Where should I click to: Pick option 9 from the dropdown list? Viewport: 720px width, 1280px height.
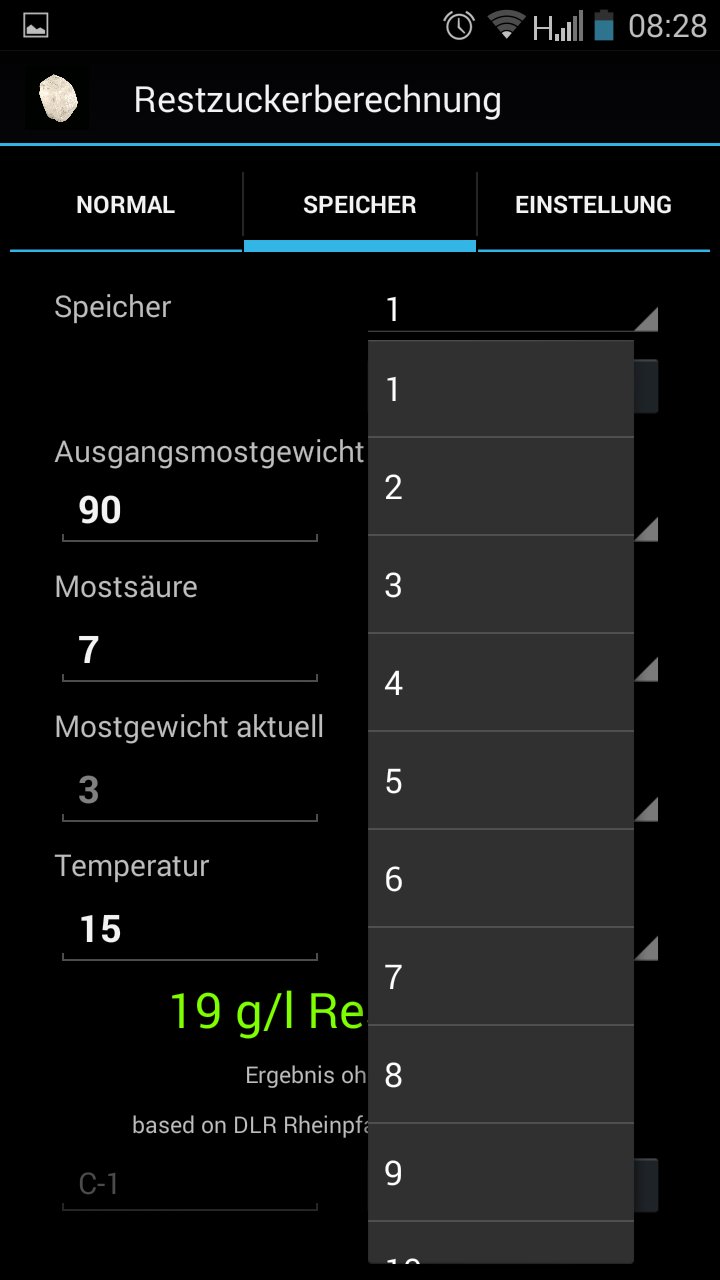click(x=501, y=1173)
